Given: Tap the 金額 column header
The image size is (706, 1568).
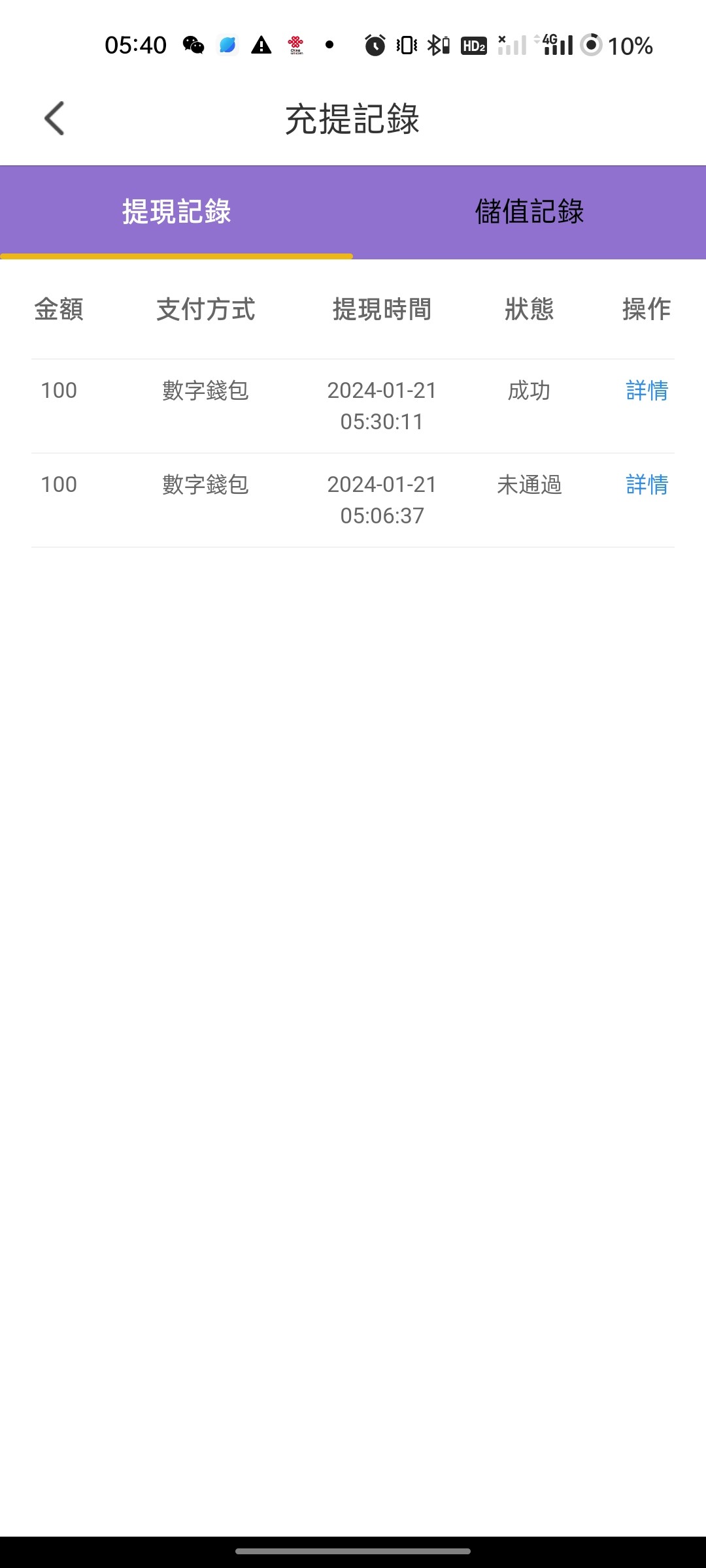Looking at the screenshot, I should [x=59, y=310].
